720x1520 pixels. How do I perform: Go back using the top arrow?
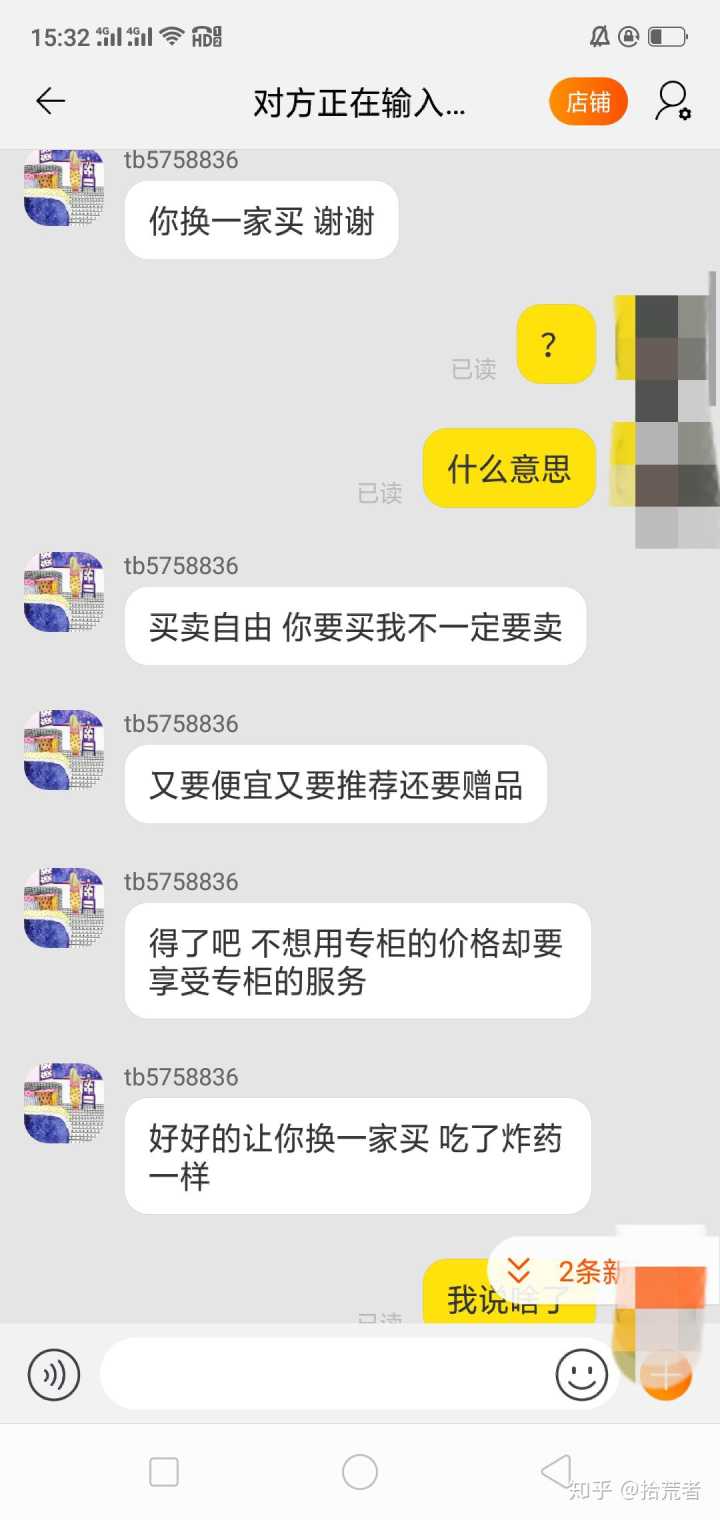point(50,101)
